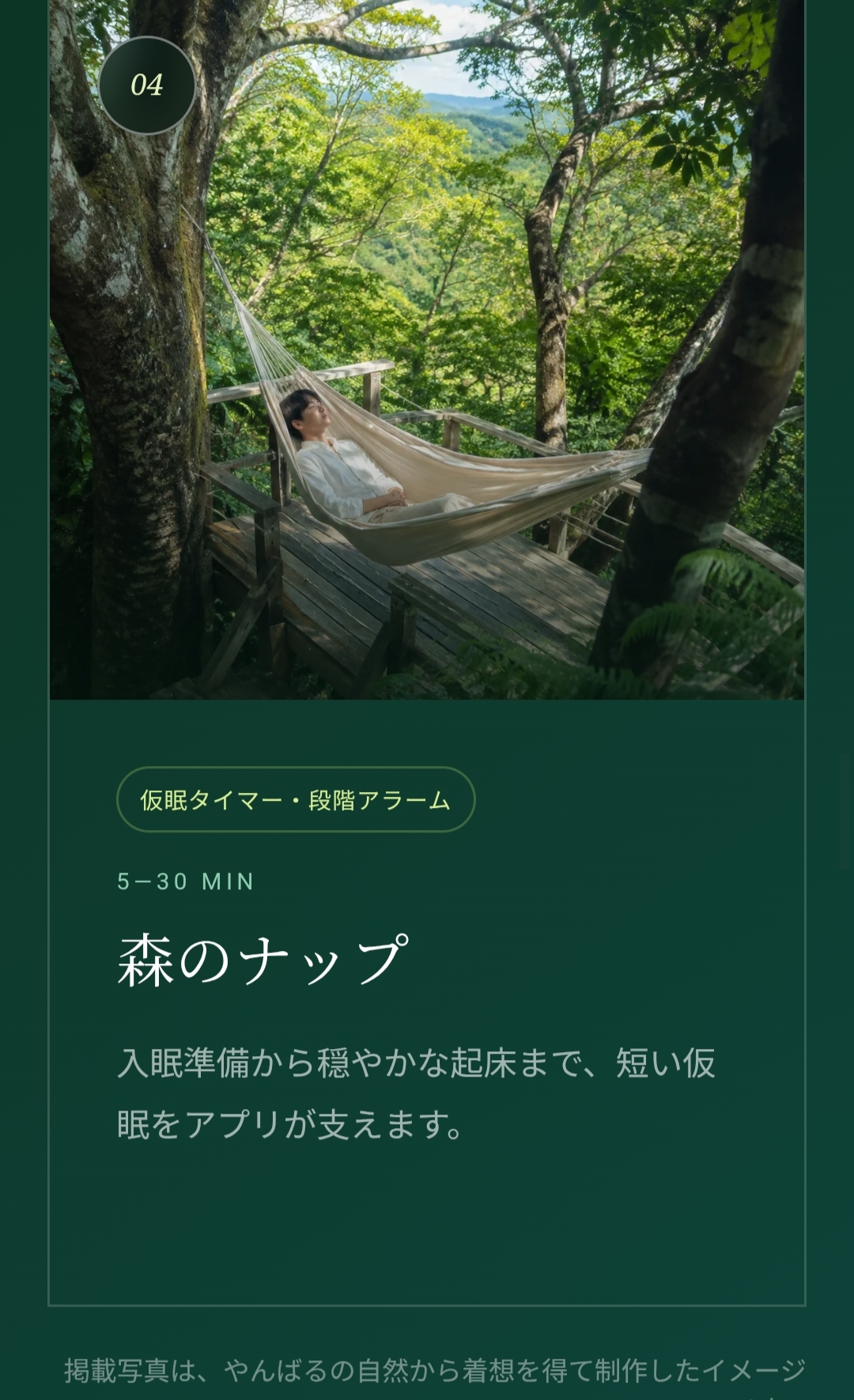
Task: Tap the 仮眠タイマー・段階アラーム chip
Action: point(296,799)
